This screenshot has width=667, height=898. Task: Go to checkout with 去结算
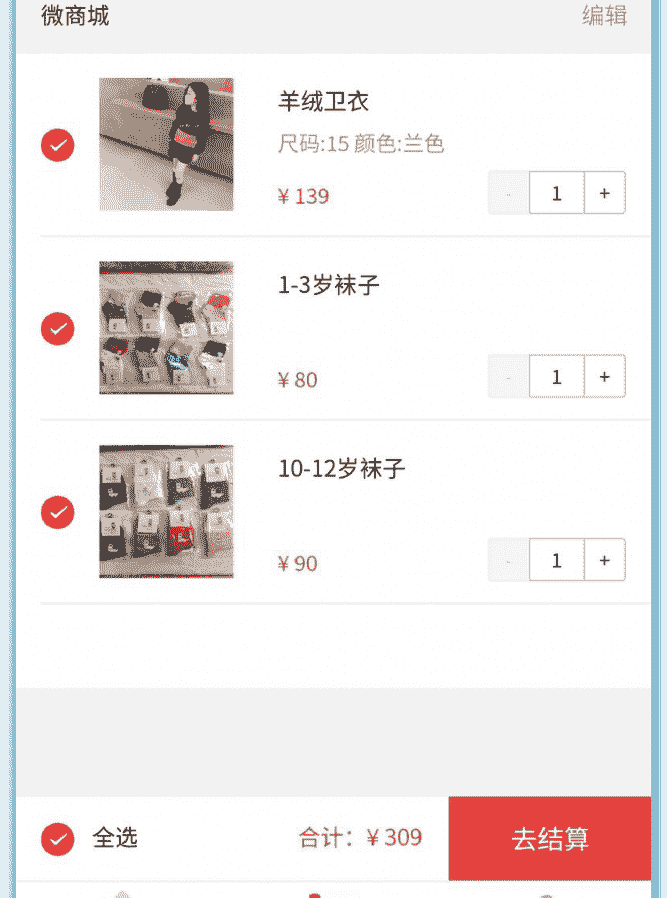click(x=550, y=839)
